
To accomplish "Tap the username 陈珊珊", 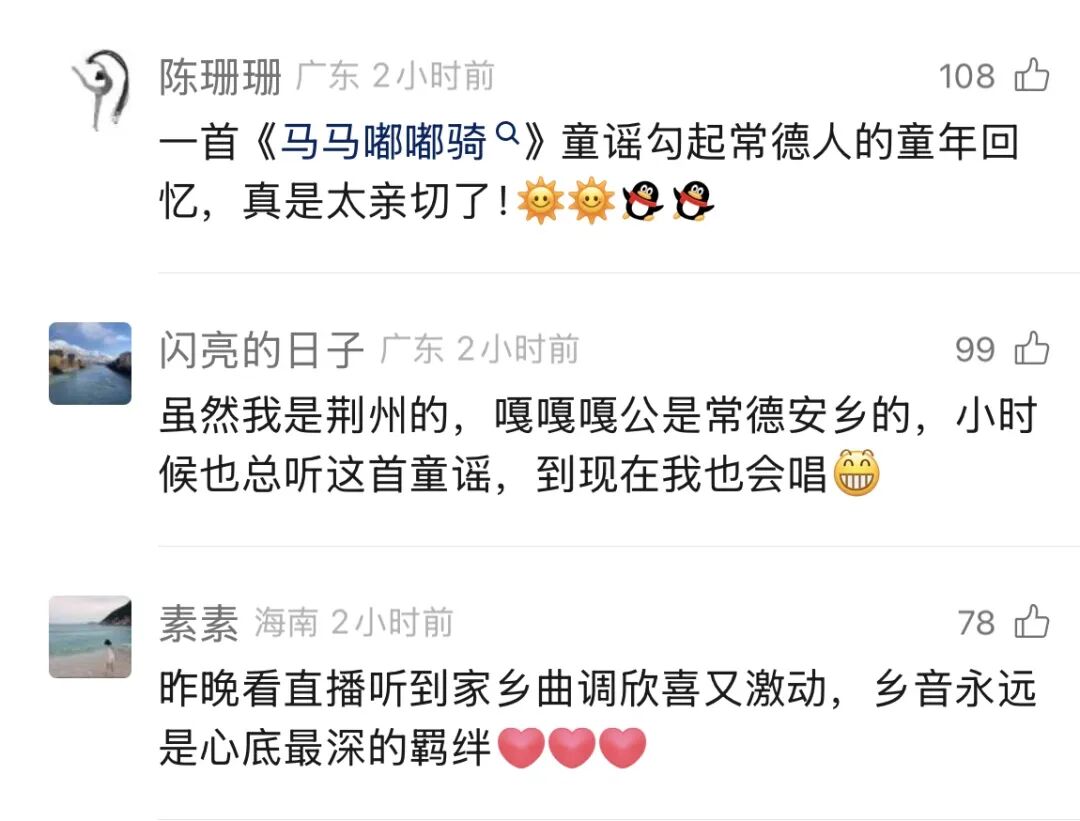I will [220, 77].
